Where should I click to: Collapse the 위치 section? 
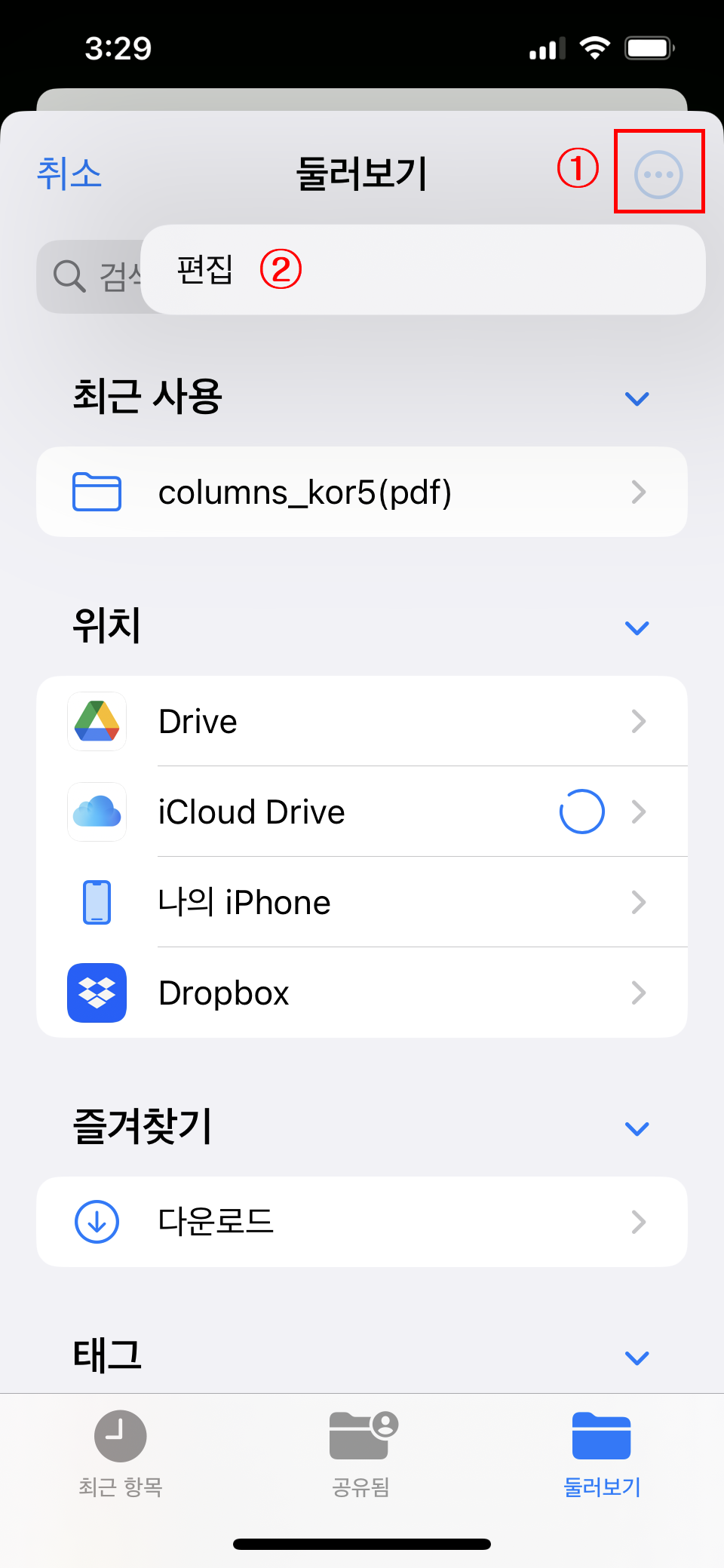tap(637, 628)
